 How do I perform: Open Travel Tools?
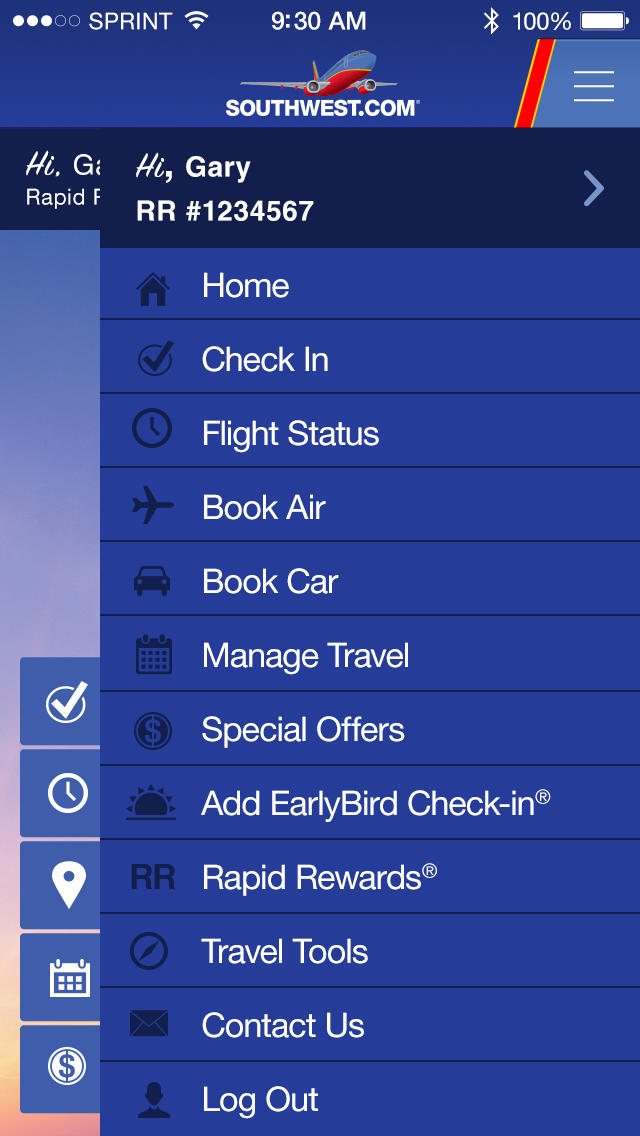[370, 952]
